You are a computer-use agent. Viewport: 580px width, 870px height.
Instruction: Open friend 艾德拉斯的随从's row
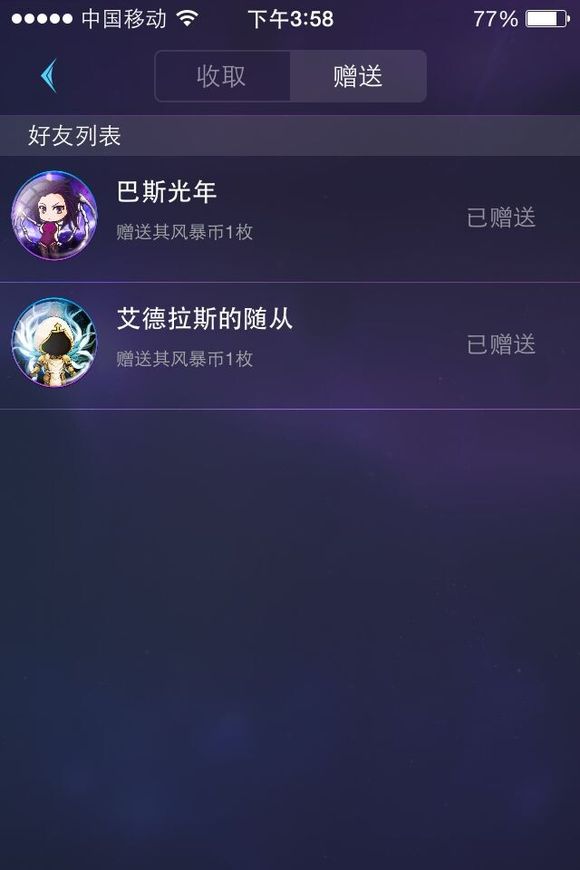click(290, 346)
